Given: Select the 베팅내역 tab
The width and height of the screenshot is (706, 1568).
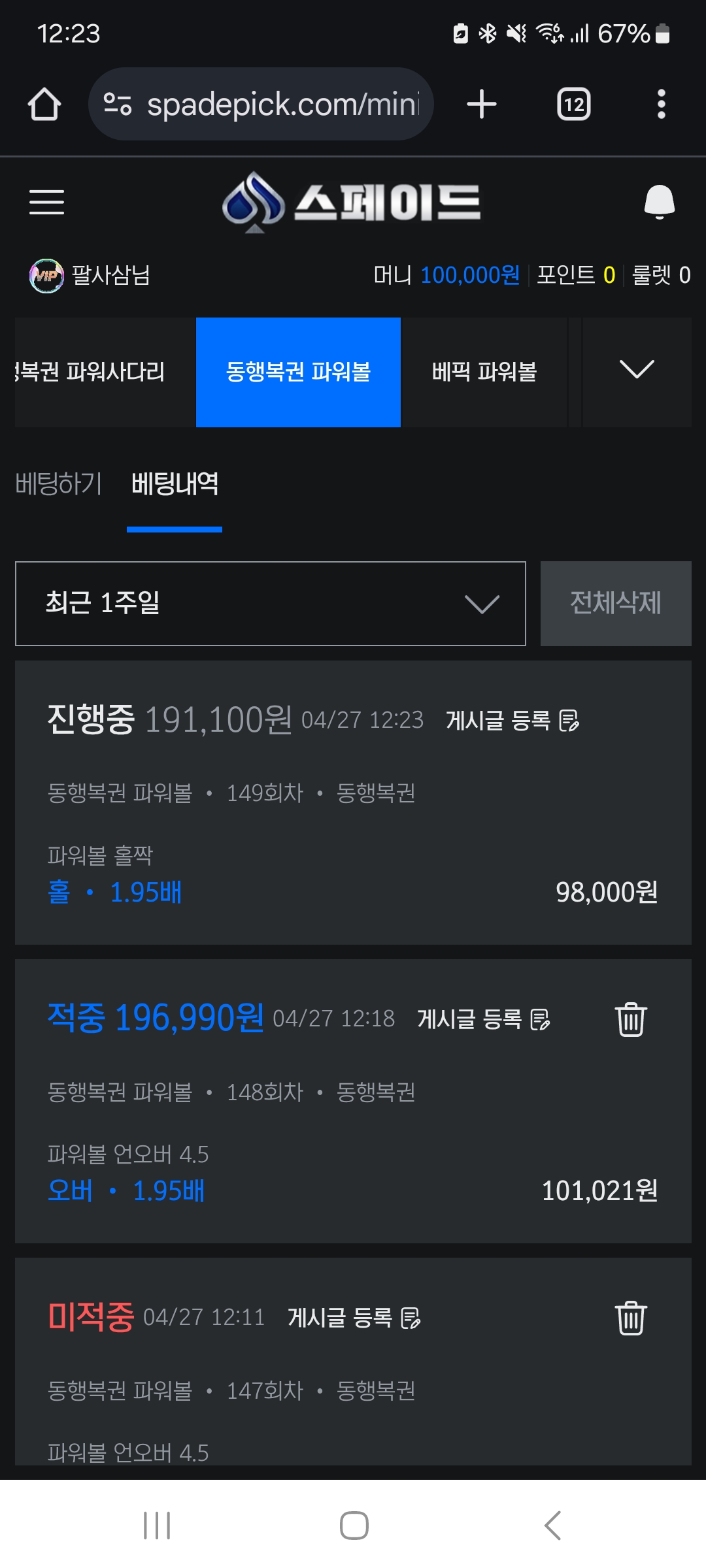Looking at the screenshot, I should click(175, 484).
